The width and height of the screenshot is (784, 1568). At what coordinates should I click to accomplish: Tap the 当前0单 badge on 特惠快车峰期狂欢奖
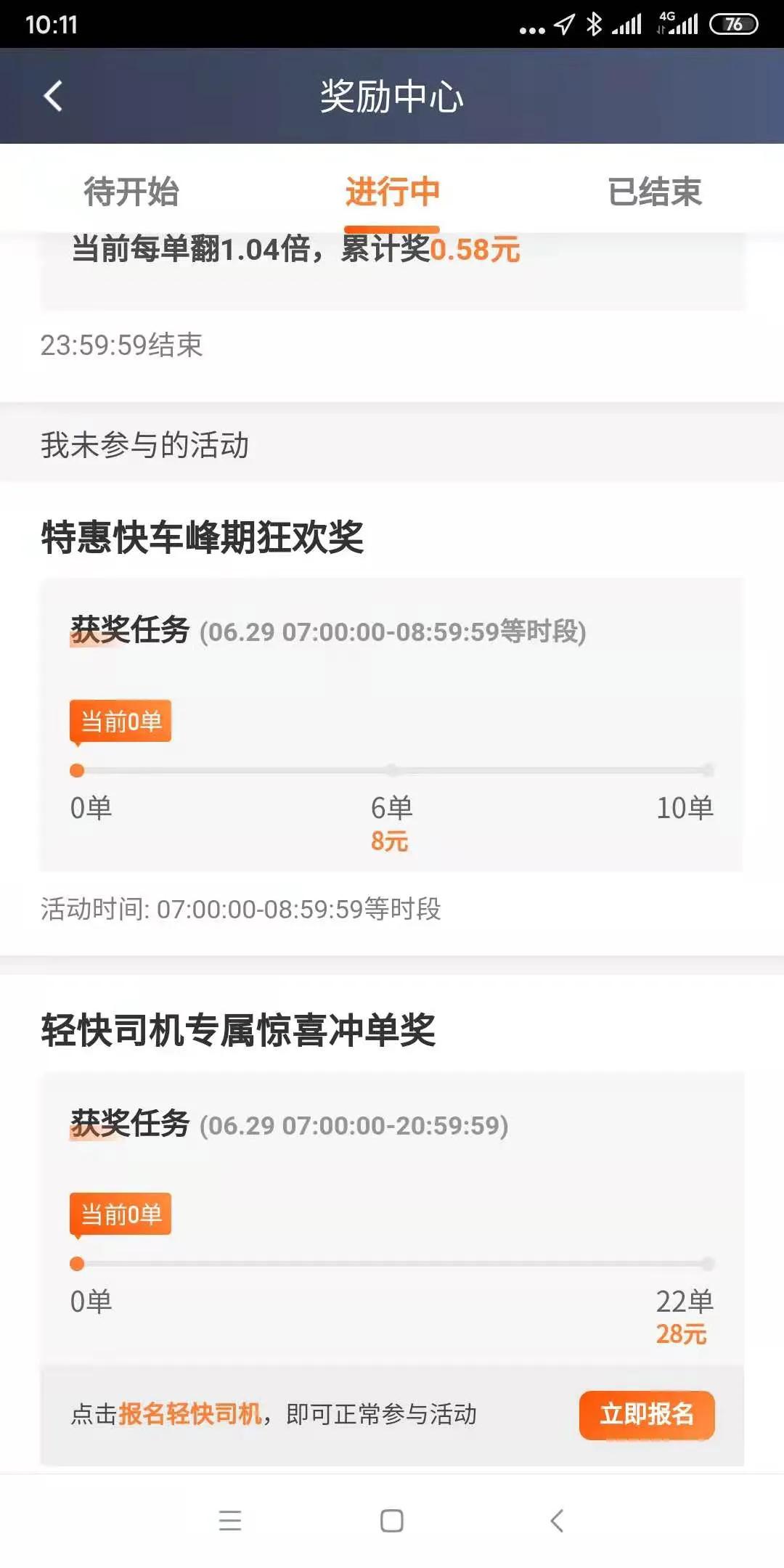120,720
